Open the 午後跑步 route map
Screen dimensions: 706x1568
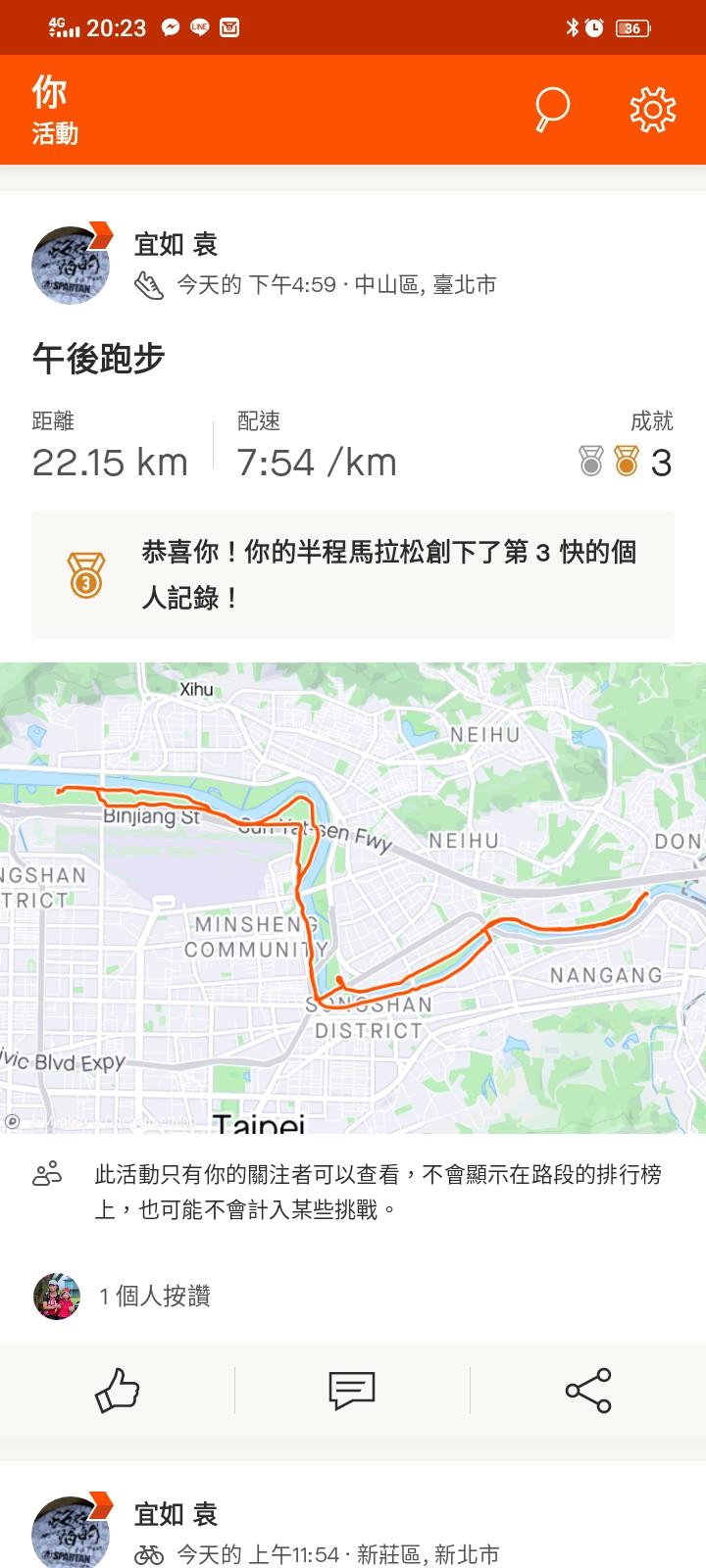[x=353, y=897]
